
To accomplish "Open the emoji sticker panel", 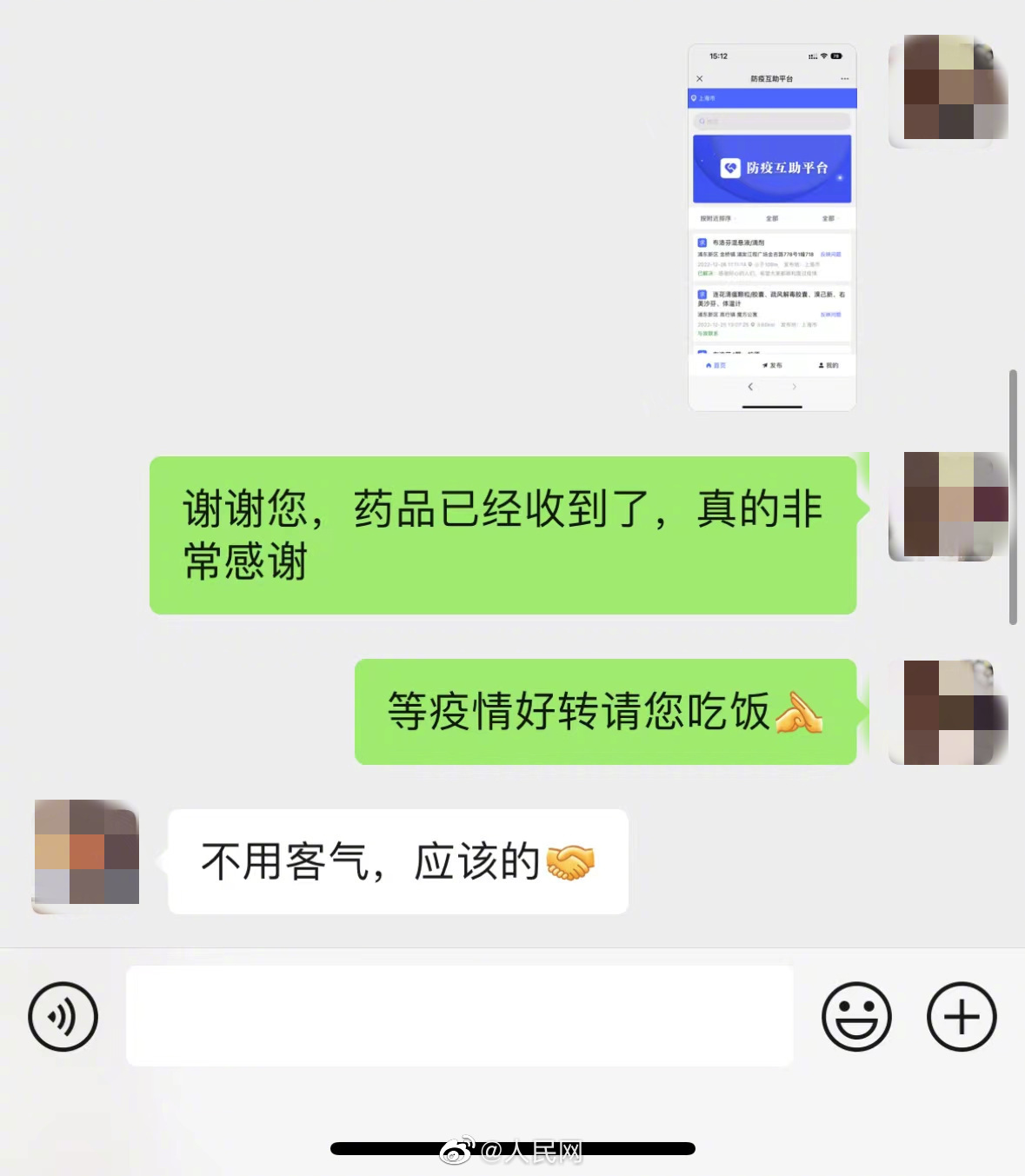I will tap(856, 1016).
